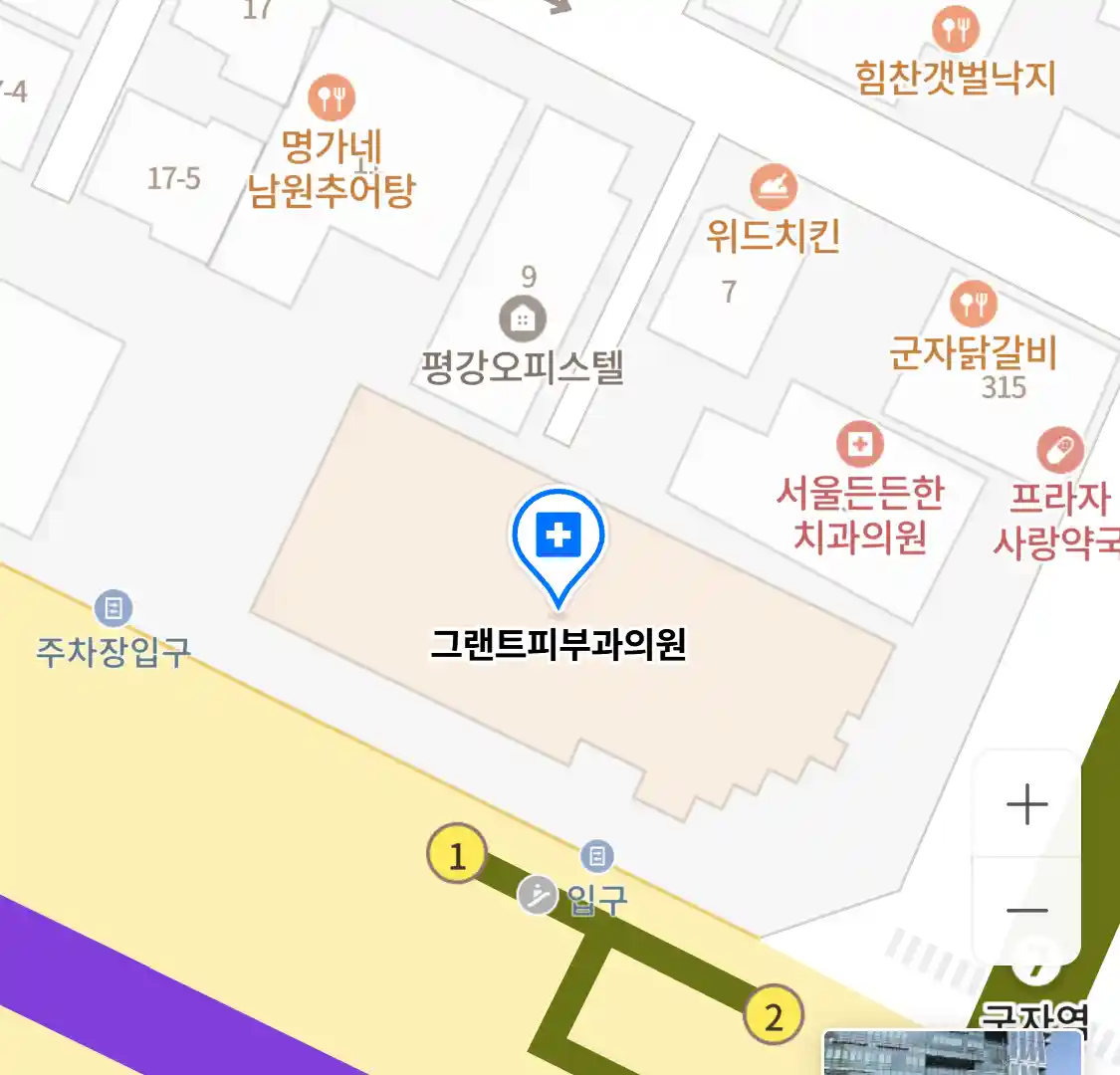Screen dimensions: 1120x1075
Task: Zoom out of the map
Action: pos(1026,910)
